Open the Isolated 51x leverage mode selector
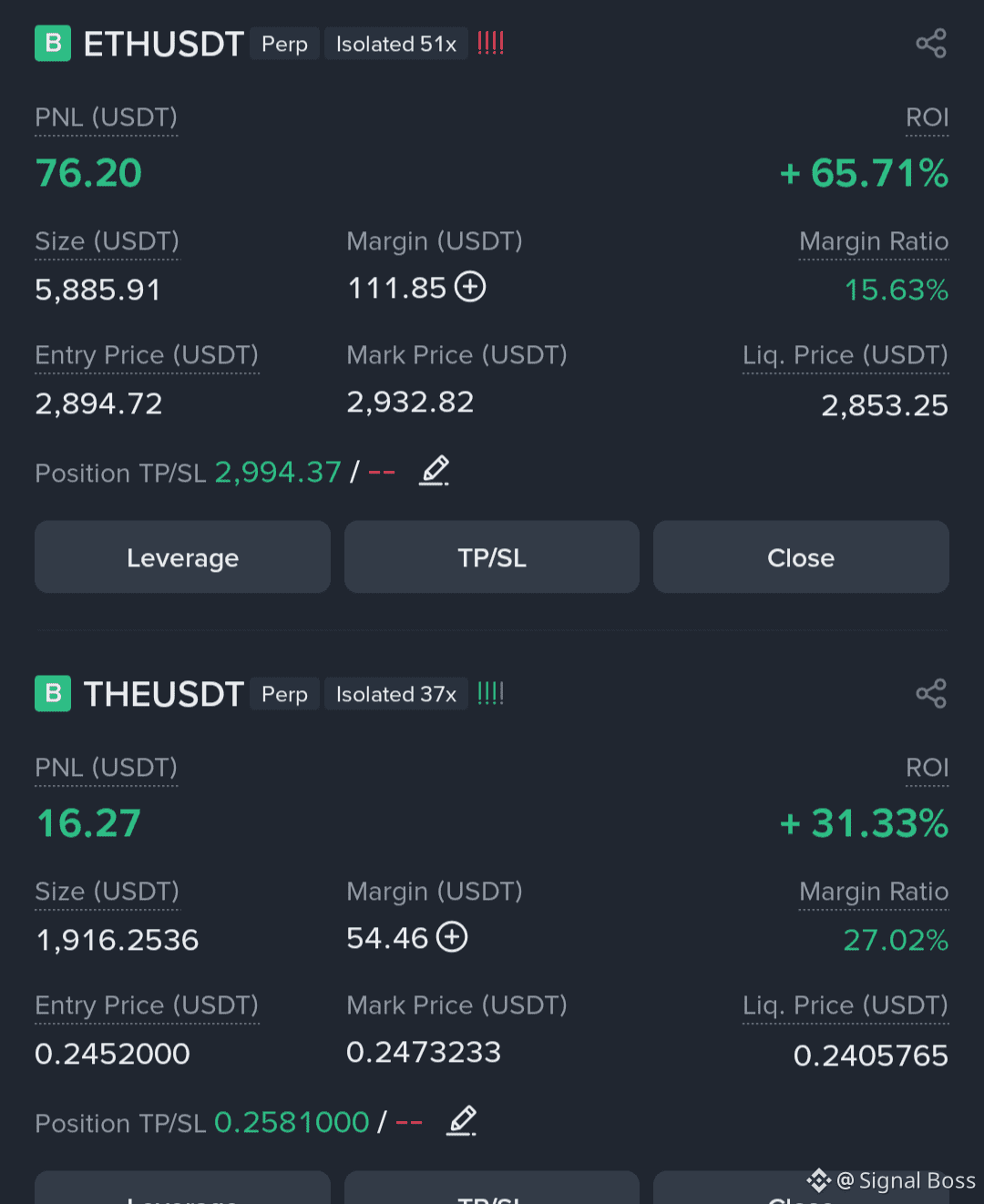Screen dimensions: 984x1204 395,43
